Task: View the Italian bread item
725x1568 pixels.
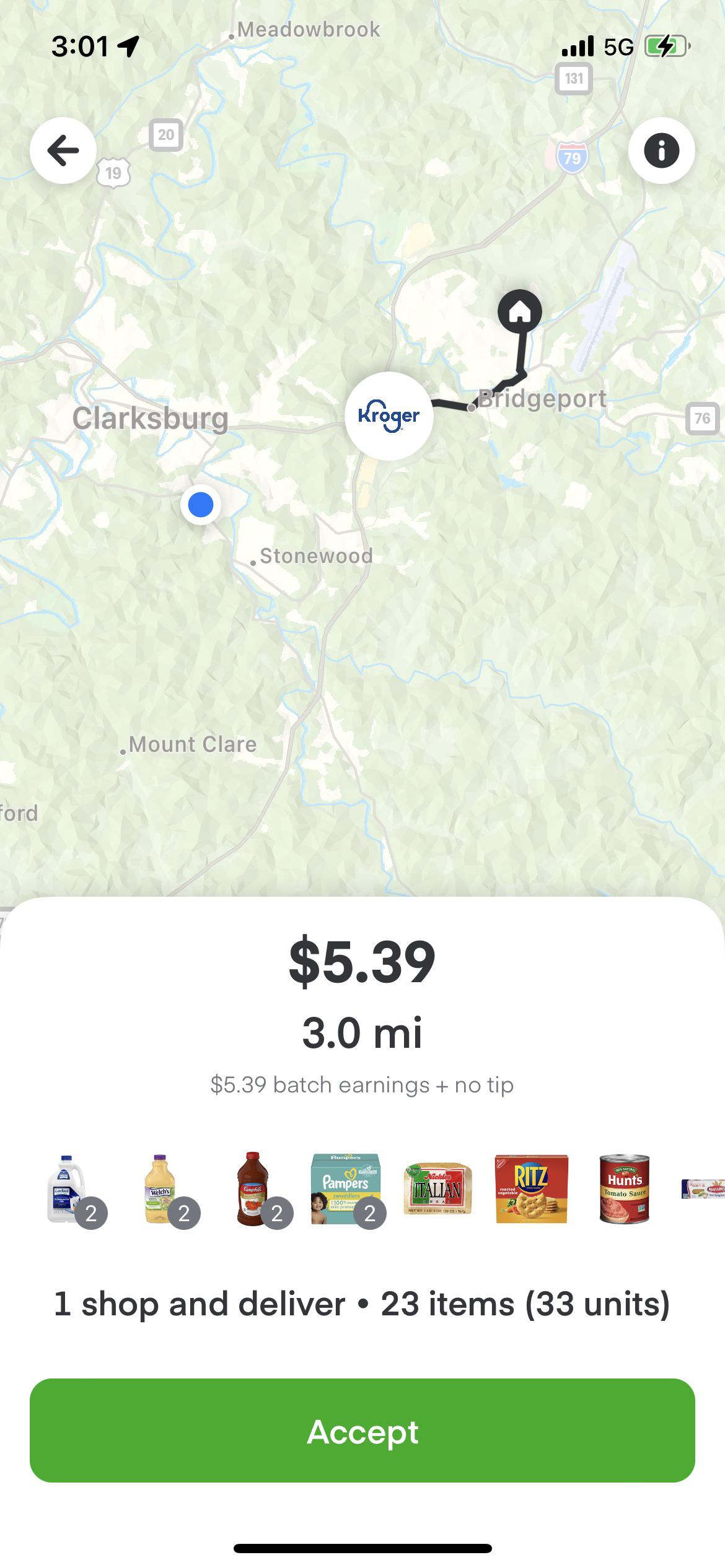Action: click(x=438, y=1189)
